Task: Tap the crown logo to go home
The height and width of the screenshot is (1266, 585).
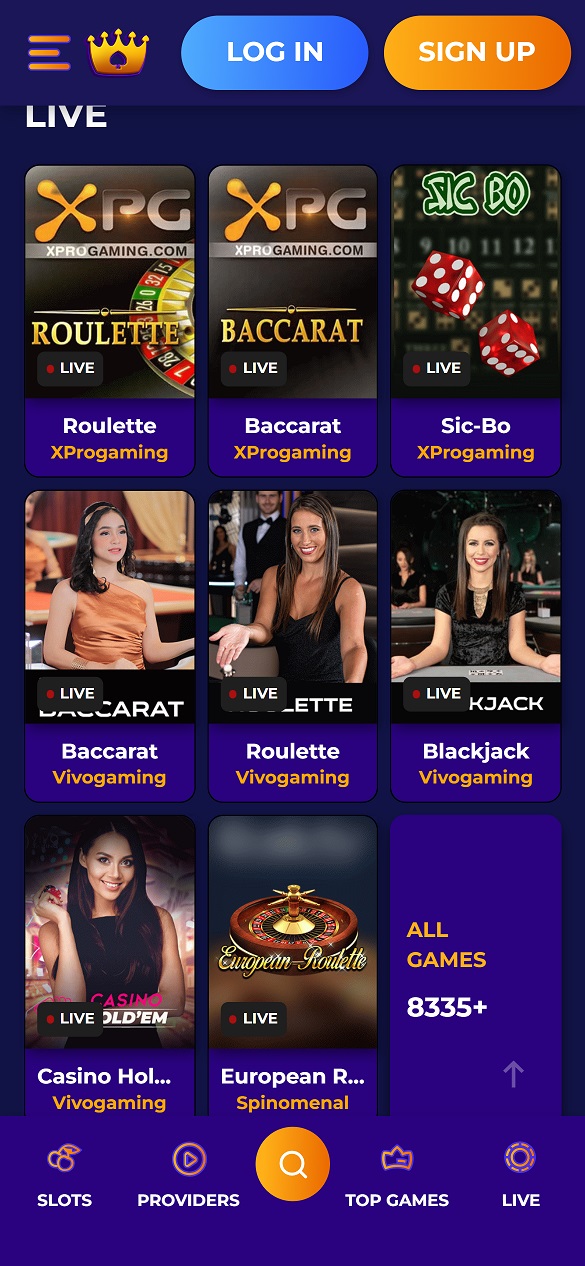Action: pos(118,52)
